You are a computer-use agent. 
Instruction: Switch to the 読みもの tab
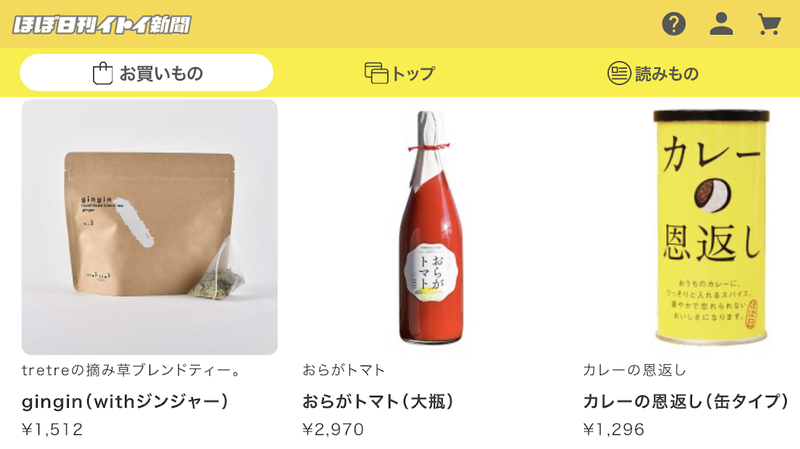click(x=653, y=73)
